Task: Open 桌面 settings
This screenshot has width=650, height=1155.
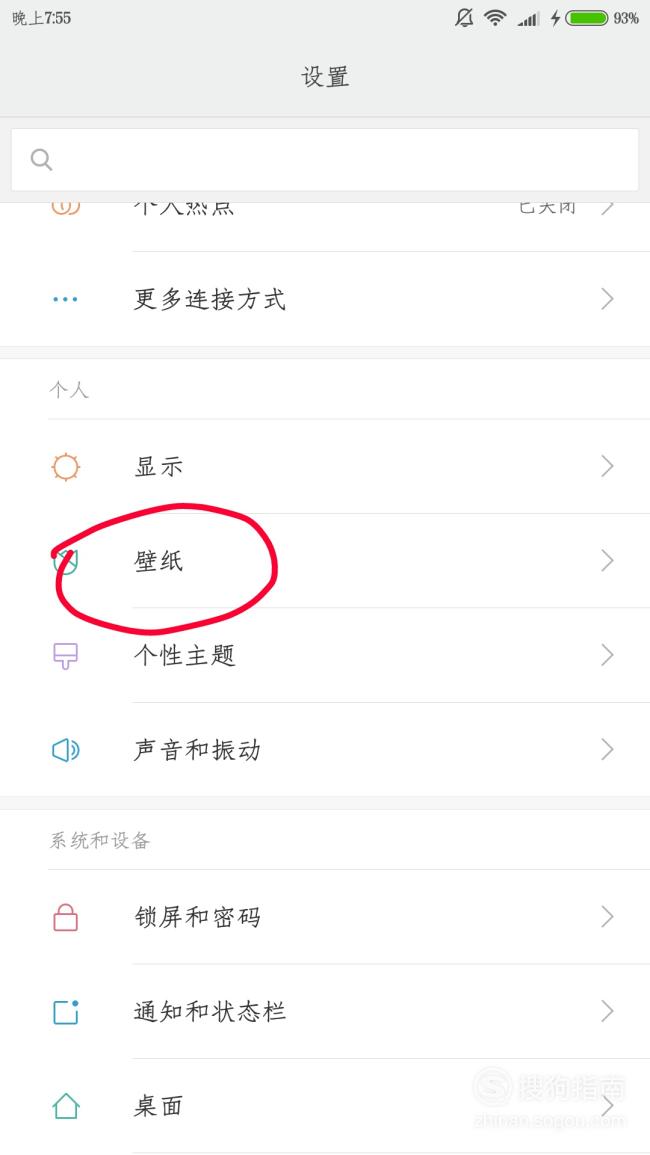Action: click(325, 1106)
